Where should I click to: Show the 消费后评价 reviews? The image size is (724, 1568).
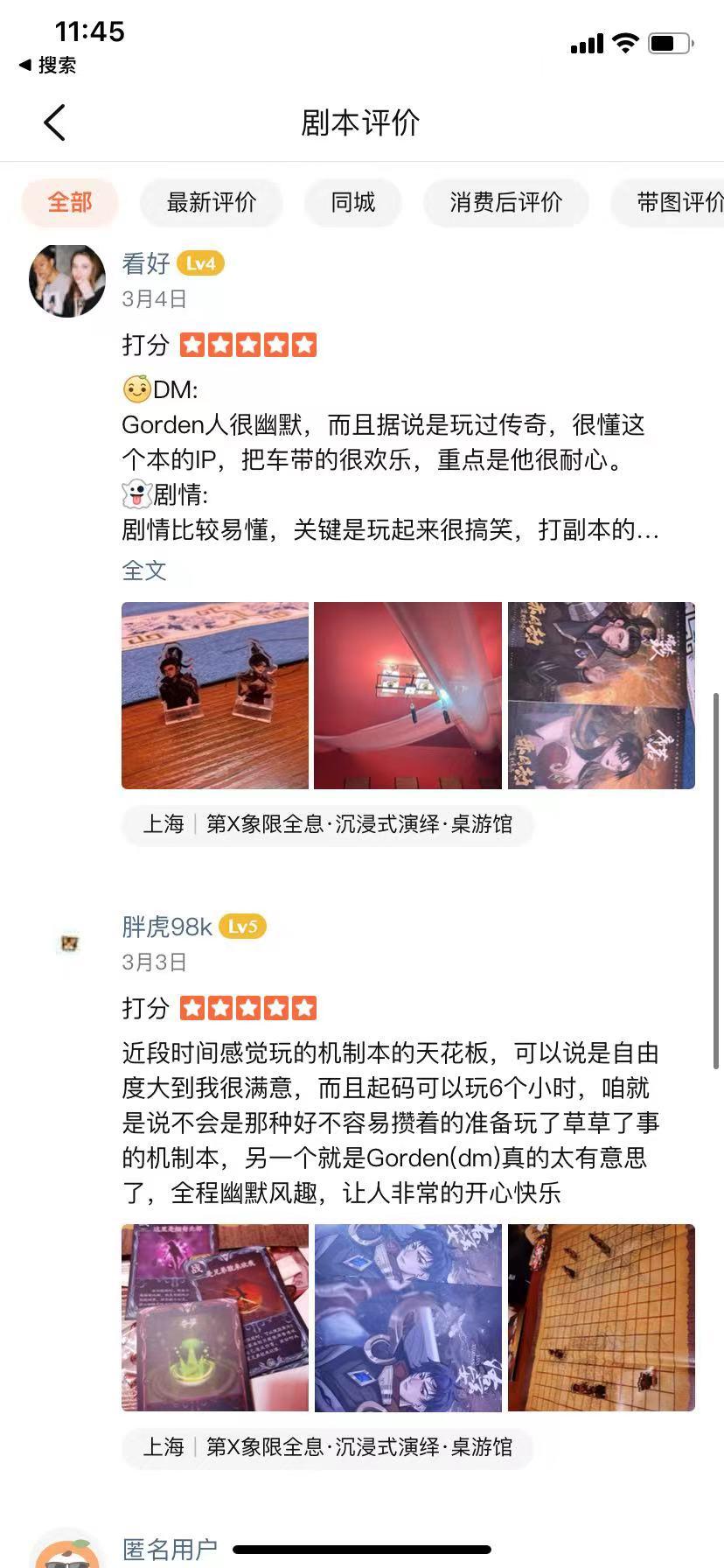tap(505, 203)
